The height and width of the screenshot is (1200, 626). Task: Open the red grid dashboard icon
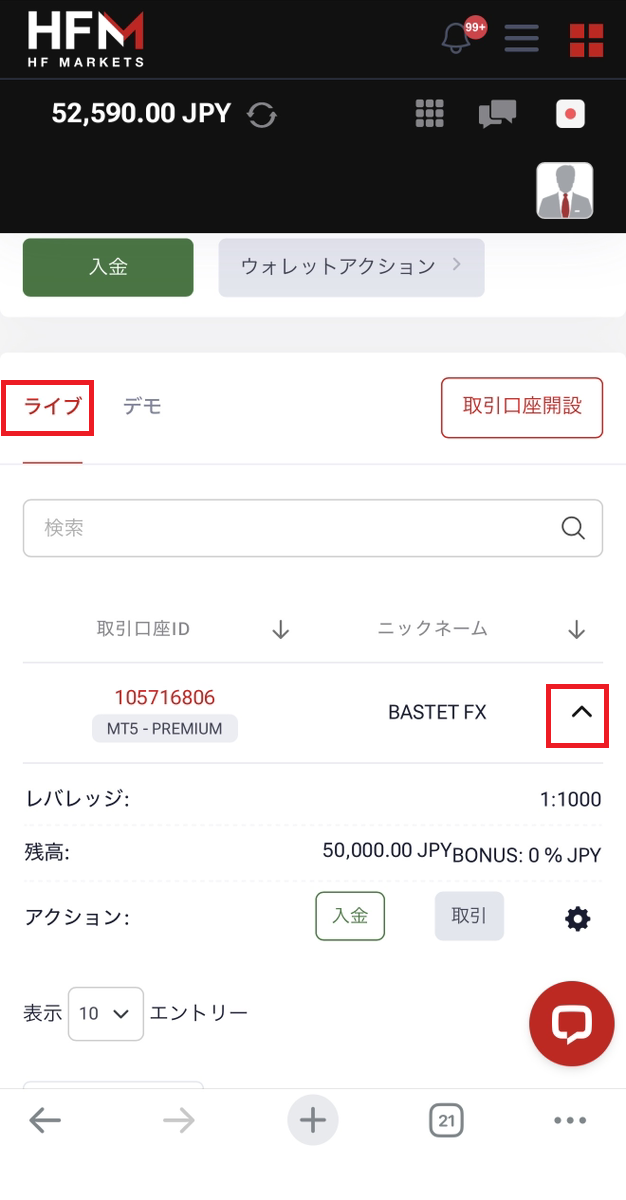[x=586, y=40]
